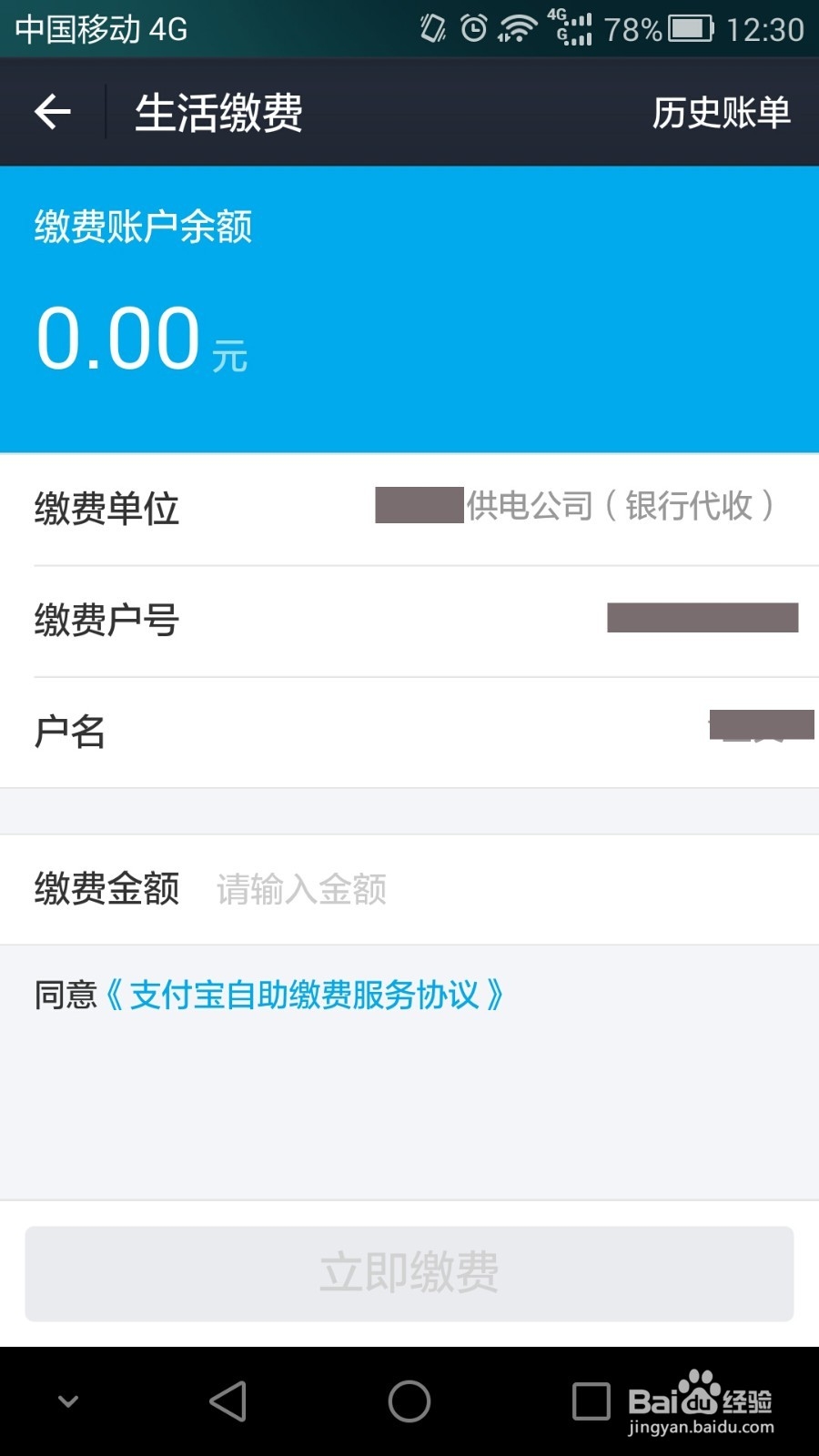Tap the square recent apps navigation key

point(592,1401)
